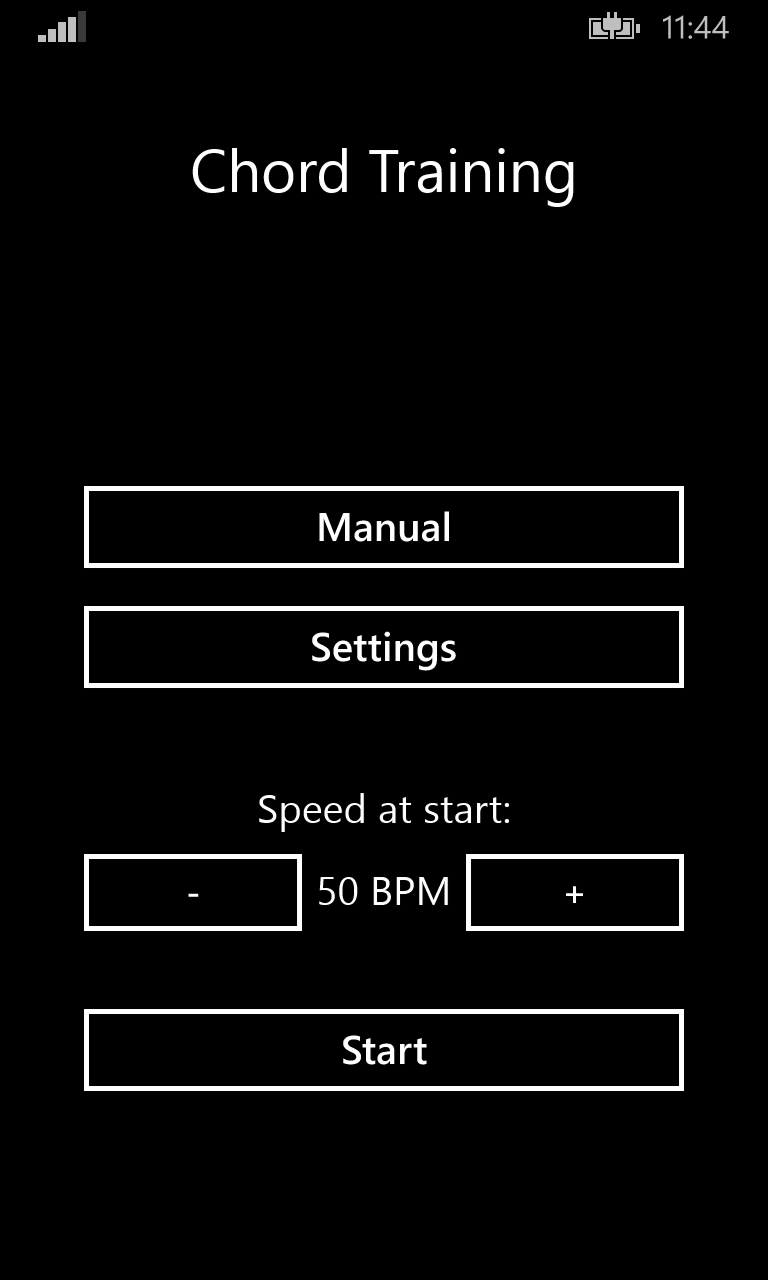Open the Settings button
The height and width of the screenshot is (1280, 768).
(x=384, y=647)
